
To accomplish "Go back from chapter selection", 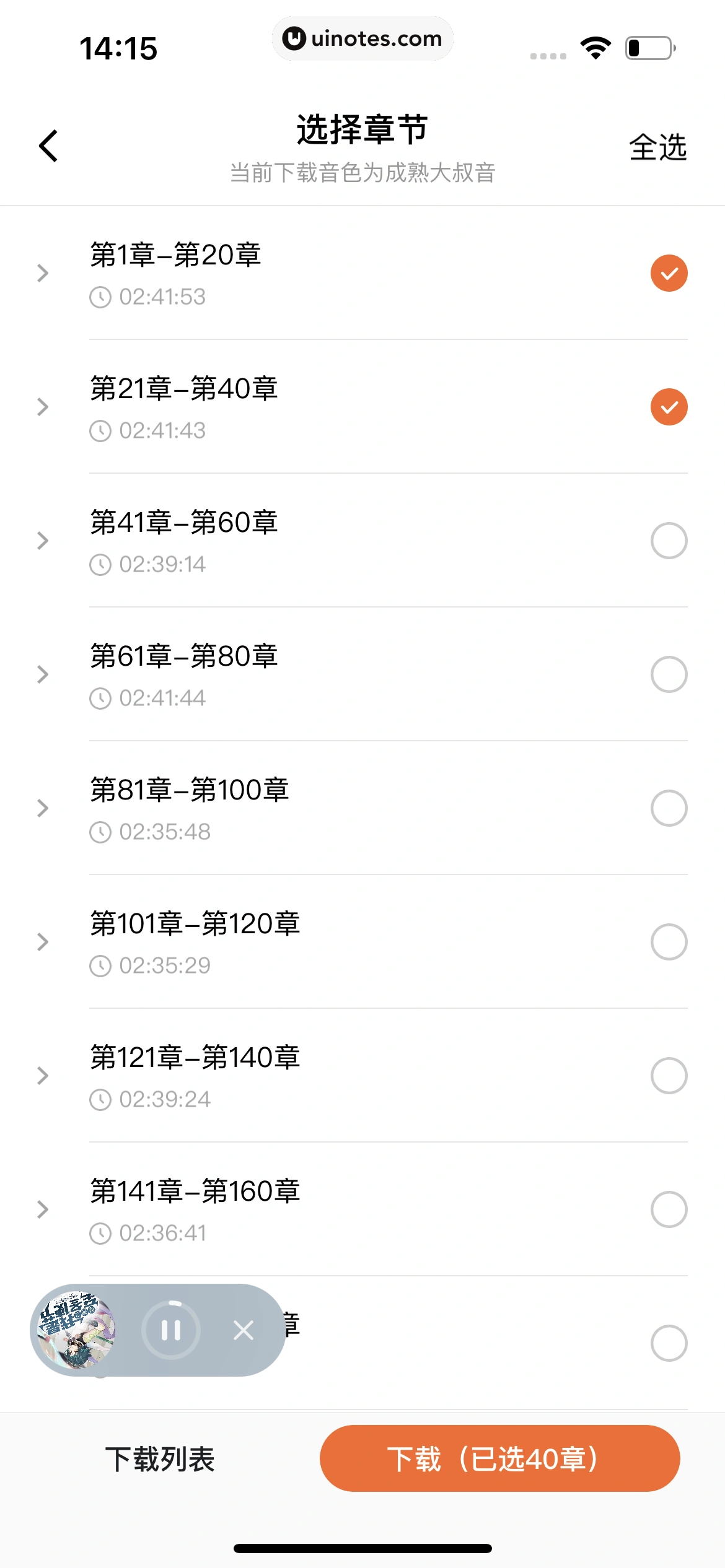I will pyautogui.click(x=48, y=146).
